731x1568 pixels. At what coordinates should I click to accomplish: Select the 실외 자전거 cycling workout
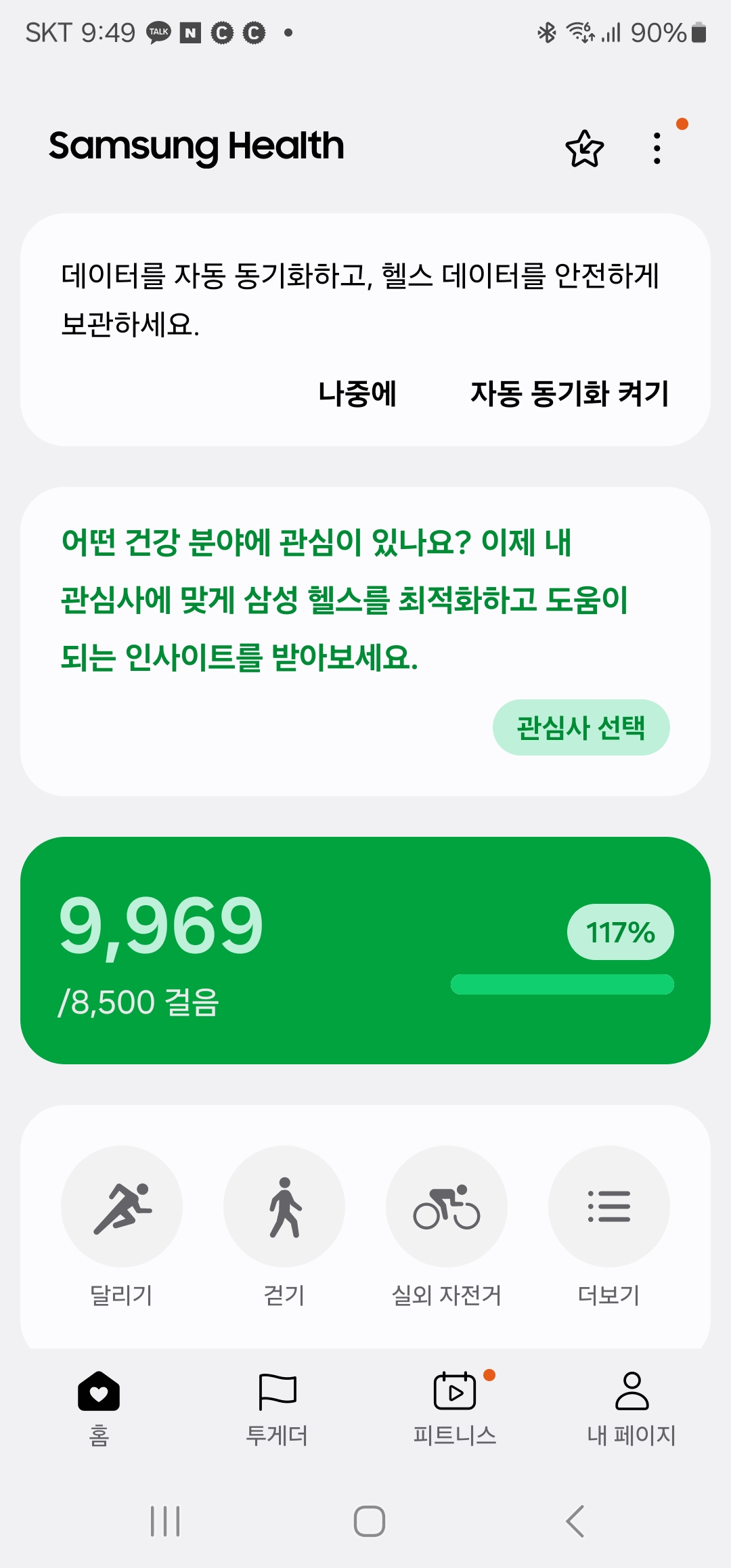click(447, 1206)
